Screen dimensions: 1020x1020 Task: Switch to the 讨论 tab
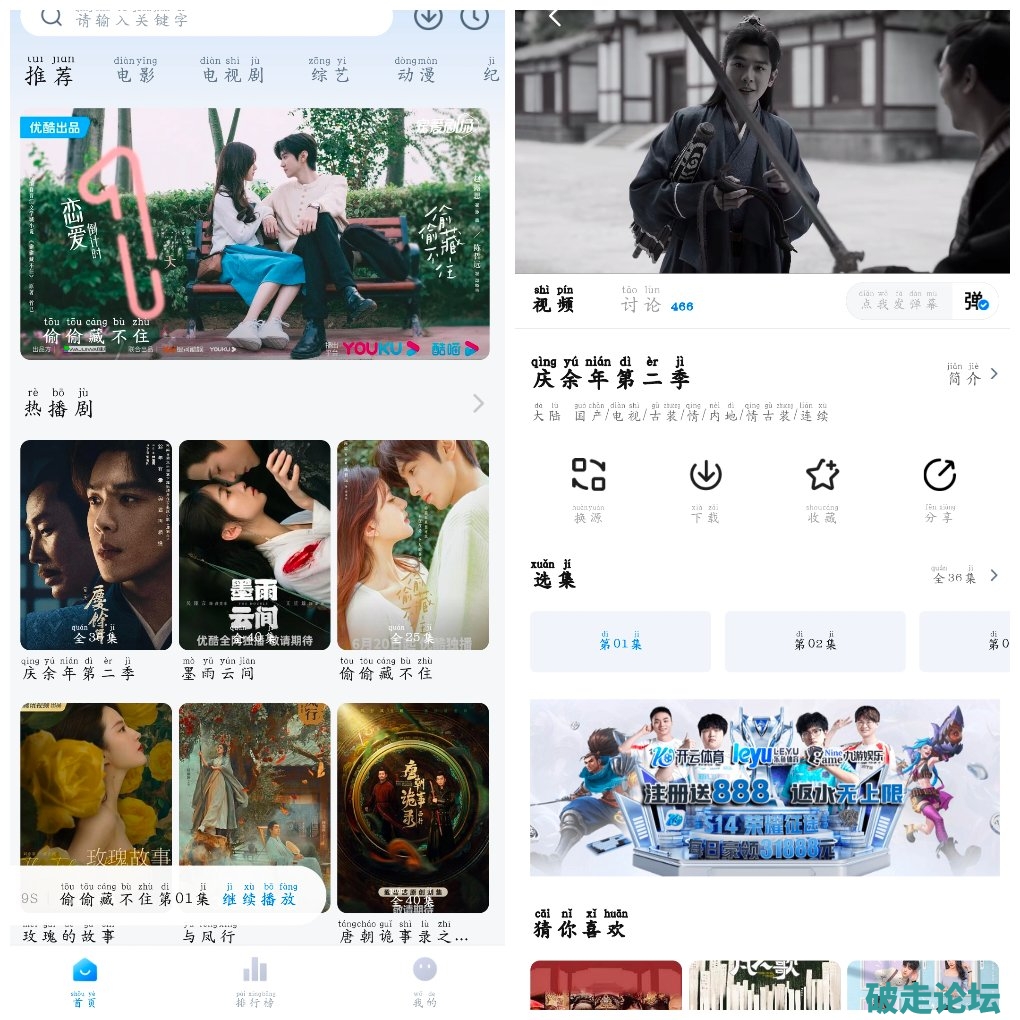pyautogui.click(x=642, y=301)
